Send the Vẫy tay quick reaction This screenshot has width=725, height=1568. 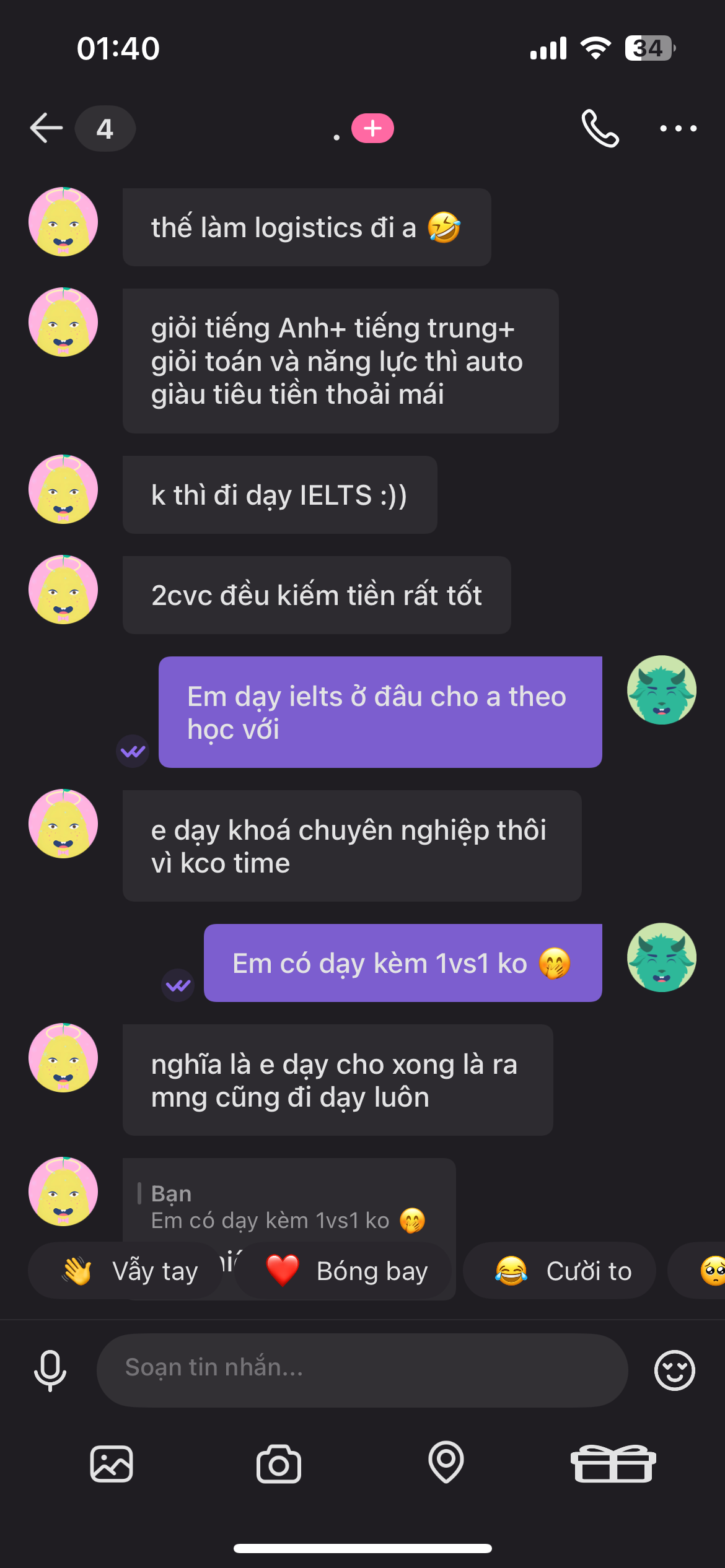(x=126, y=1271)
